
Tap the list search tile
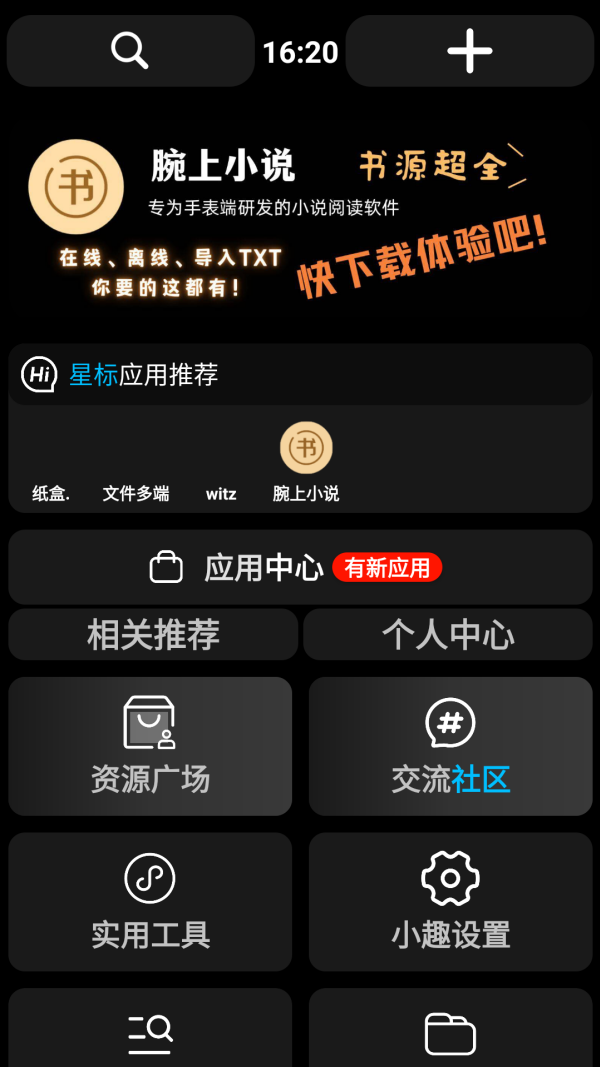150,1030
